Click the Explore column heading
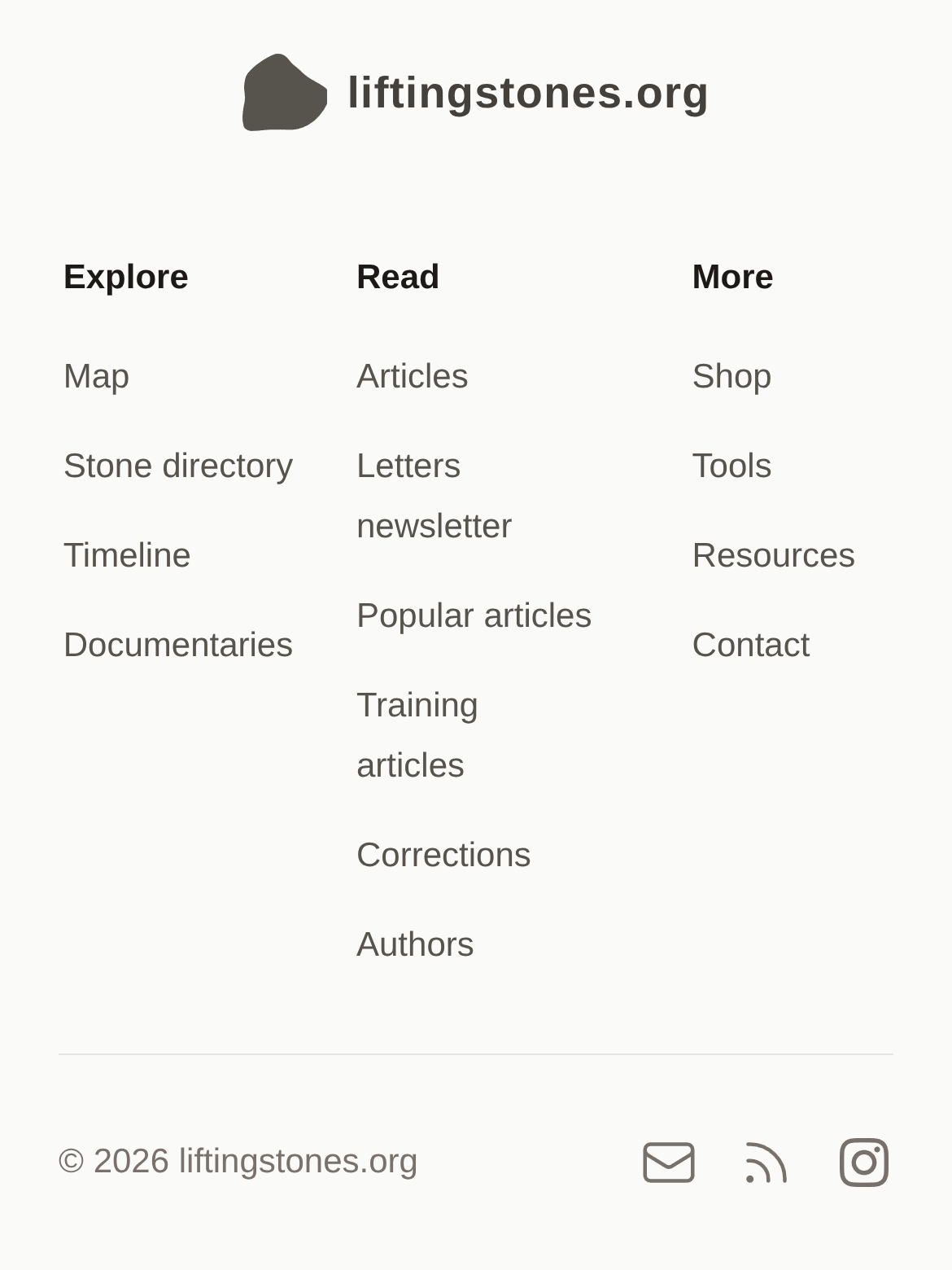952x1270 pixels. (x=125, y=277)
